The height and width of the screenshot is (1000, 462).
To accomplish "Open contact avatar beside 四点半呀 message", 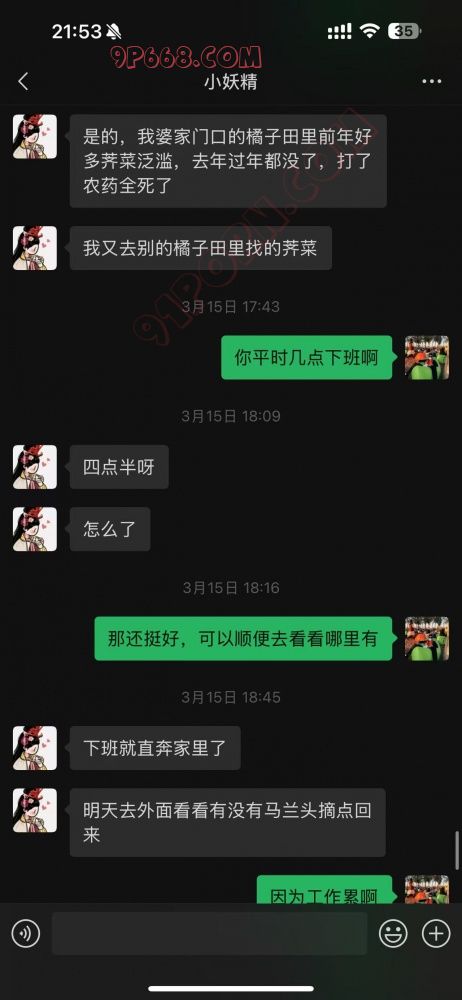I will pyautogui.click(x=34, y=467).
